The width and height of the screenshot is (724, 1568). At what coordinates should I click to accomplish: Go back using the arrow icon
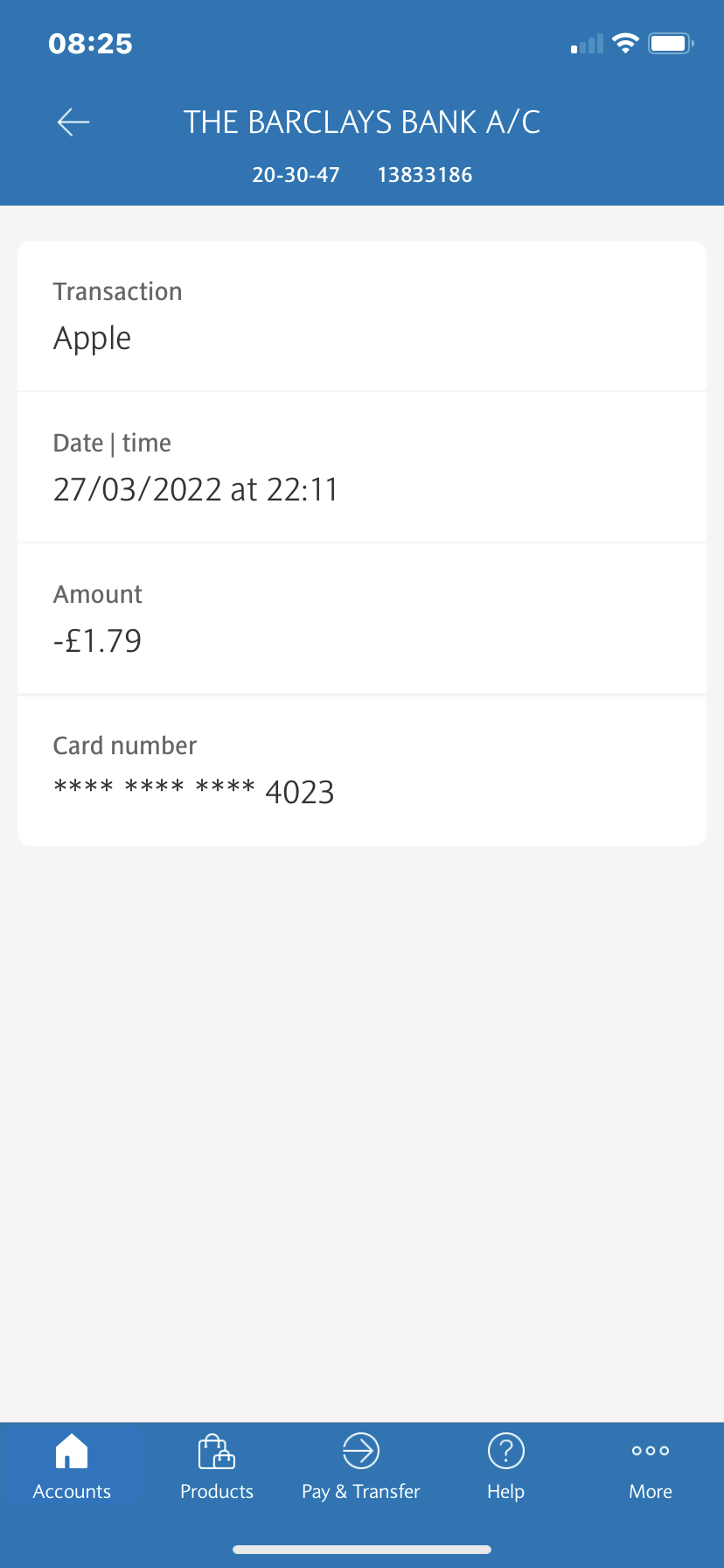click(73, 122)
